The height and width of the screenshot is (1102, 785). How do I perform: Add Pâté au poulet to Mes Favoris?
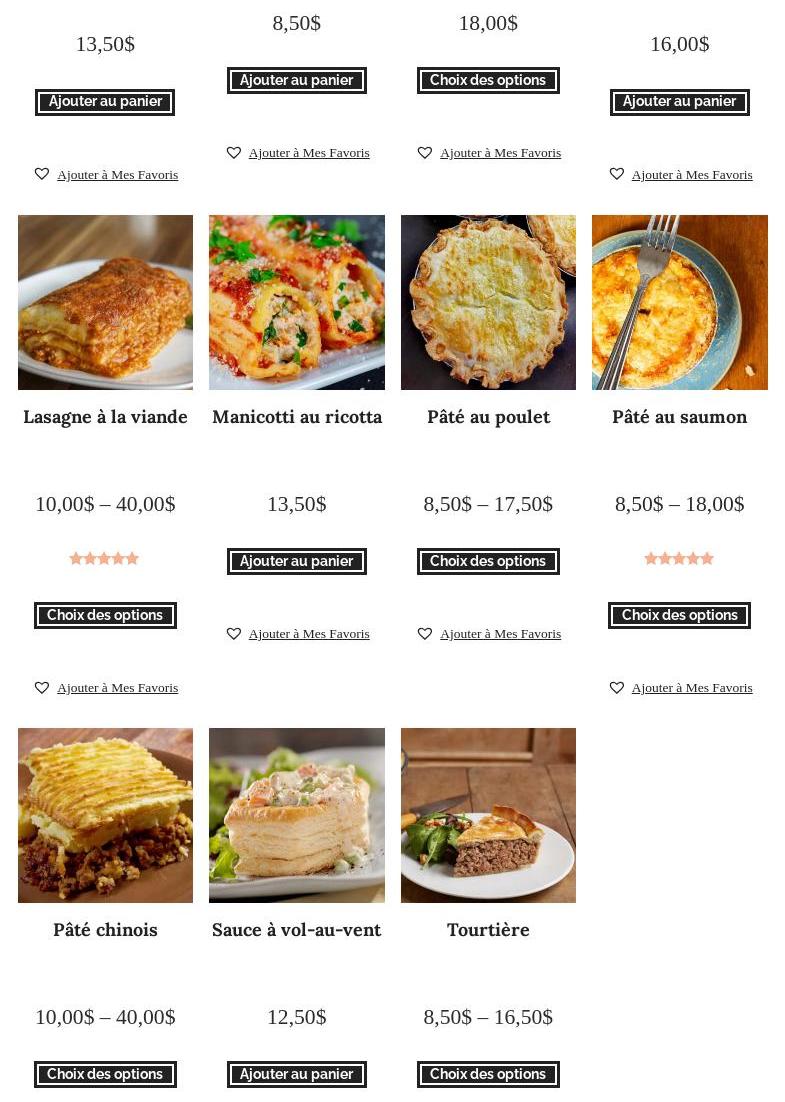(x=500, y=634)
